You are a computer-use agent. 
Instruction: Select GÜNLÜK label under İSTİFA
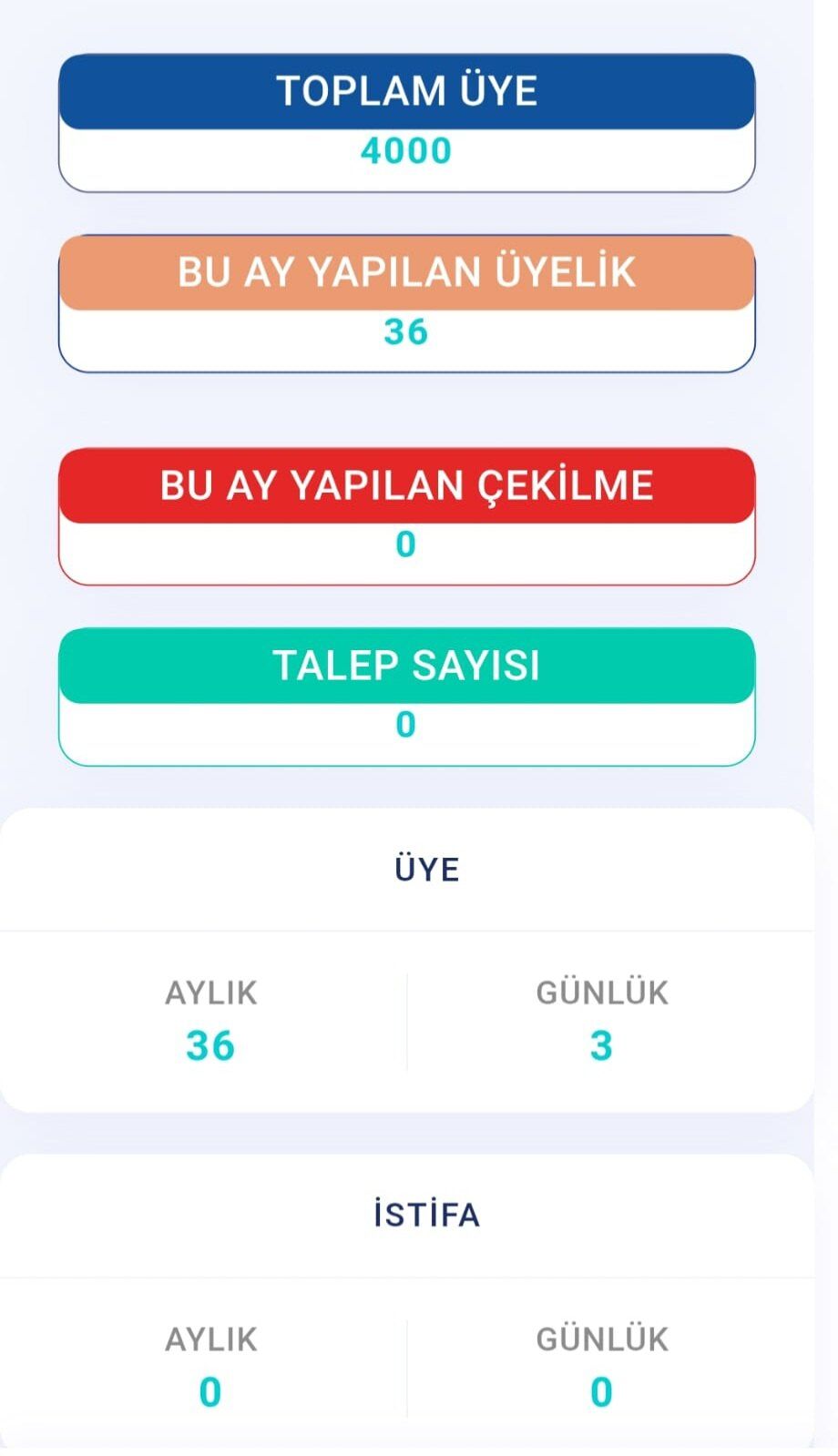601,1339
